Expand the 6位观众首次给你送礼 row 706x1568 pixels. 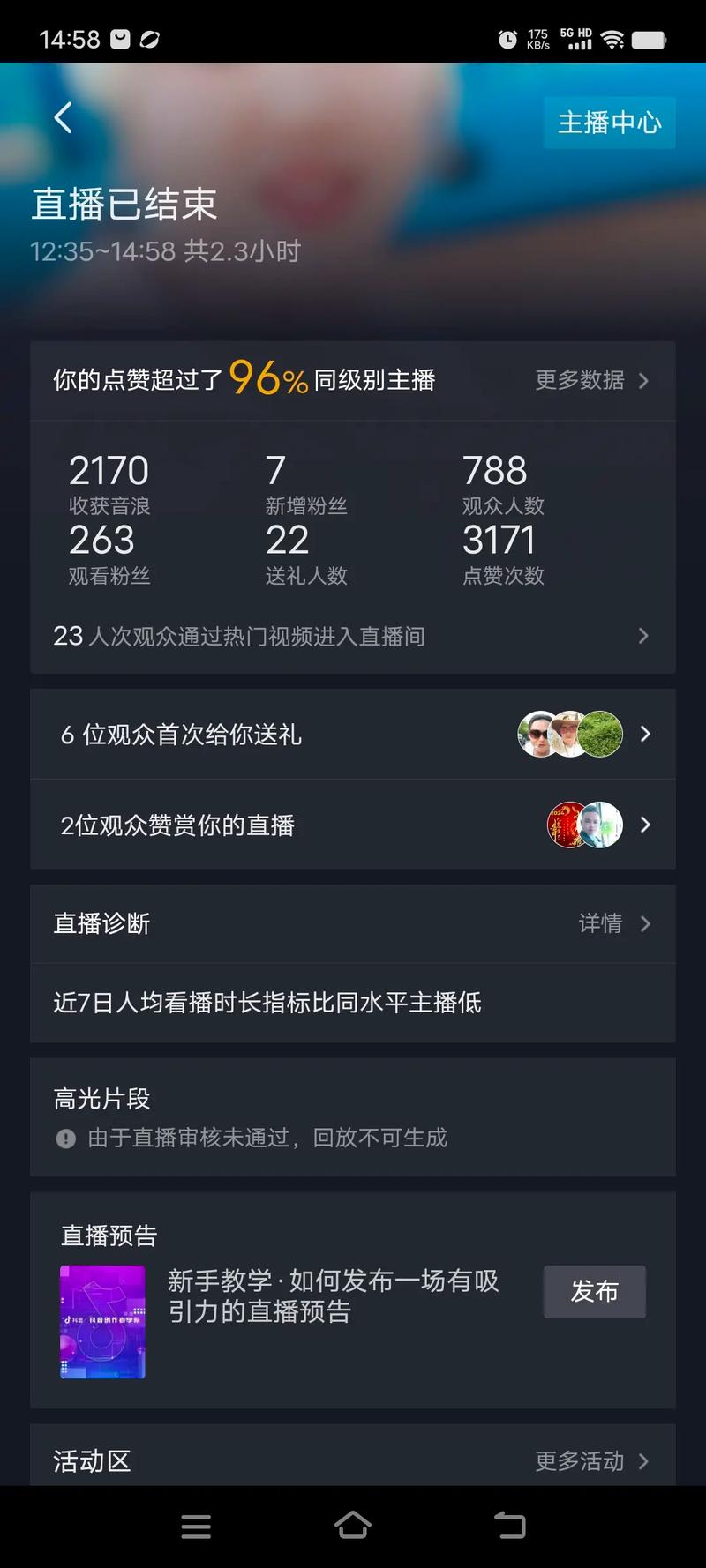645,734
